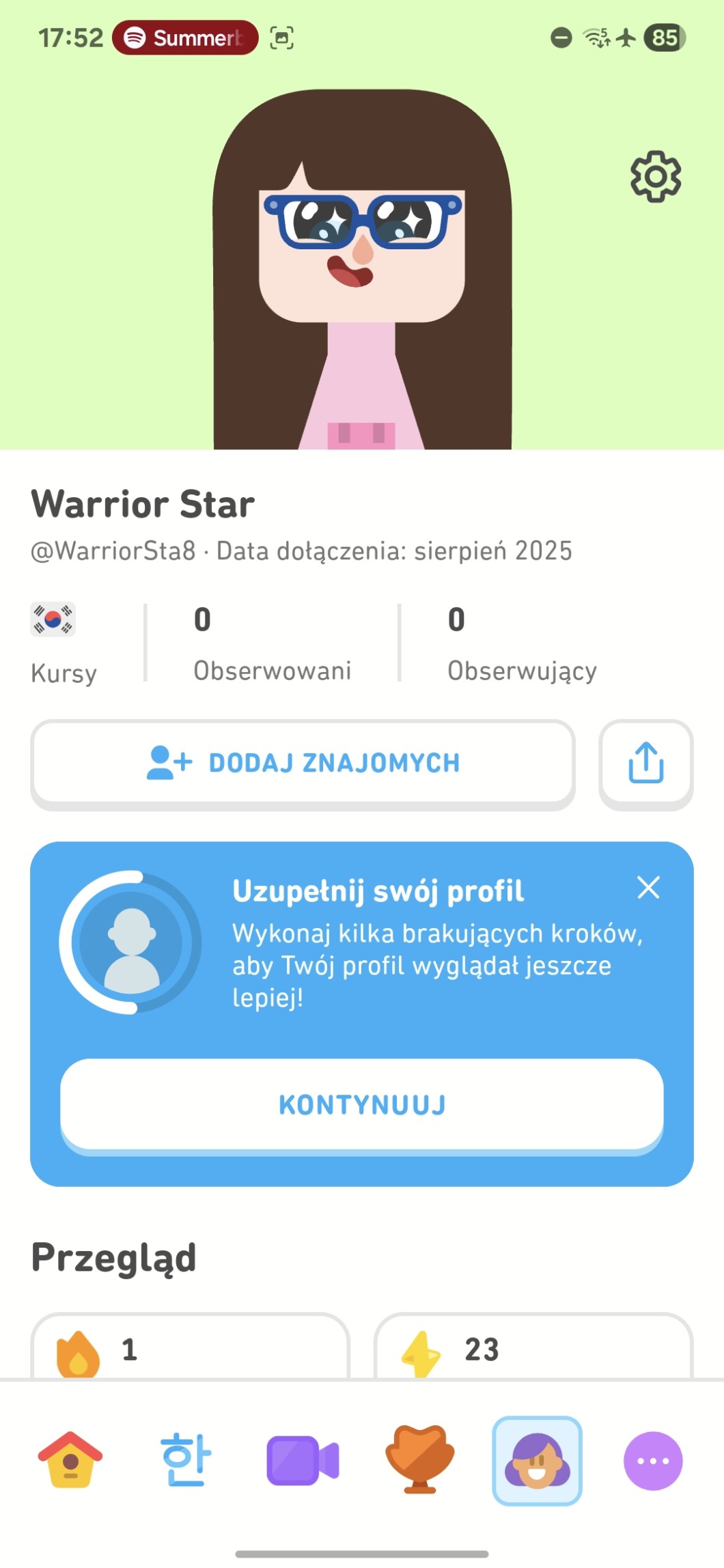Open settings via the gear icon
This screenshot has width=724, height=1568.
[x=655, y=176]
